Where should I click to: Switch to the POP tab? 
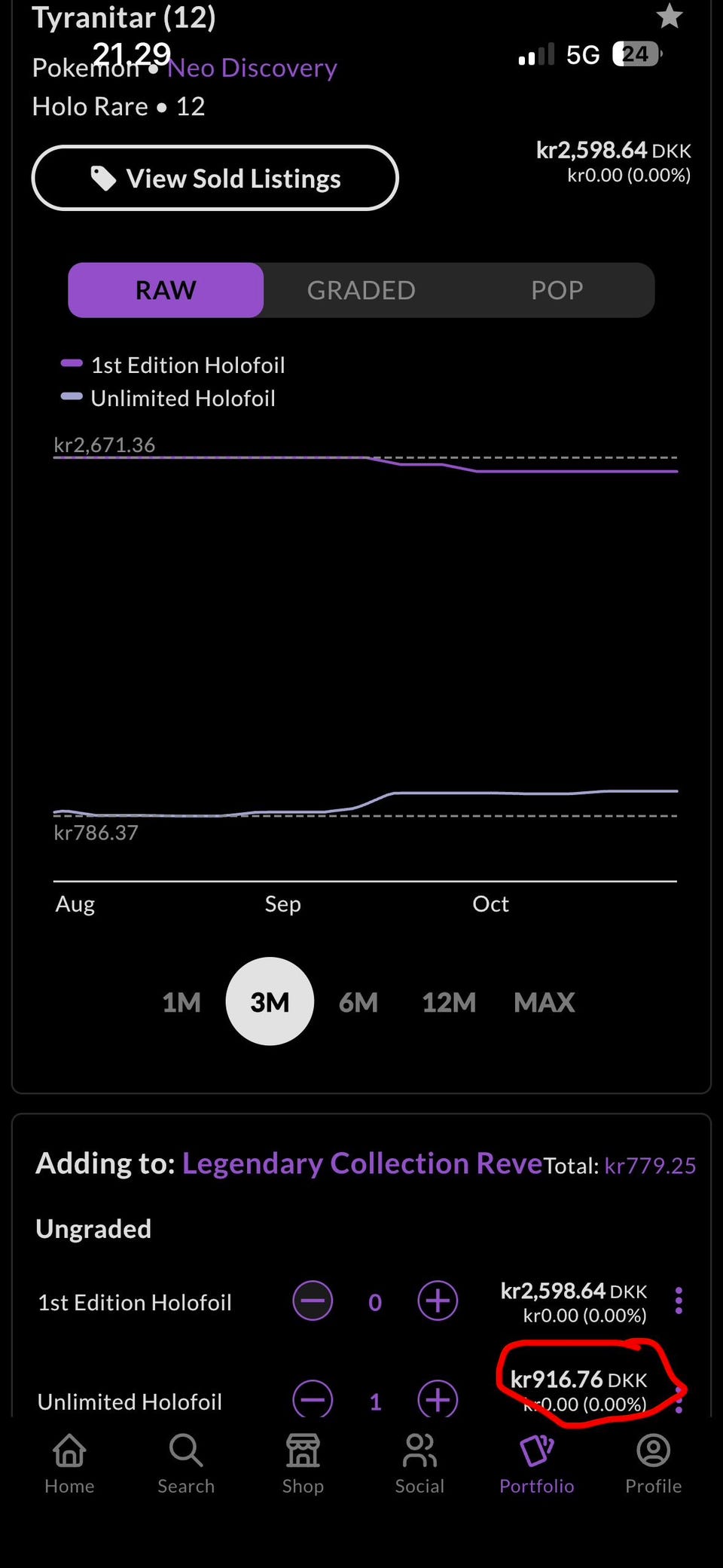point(557,290)
